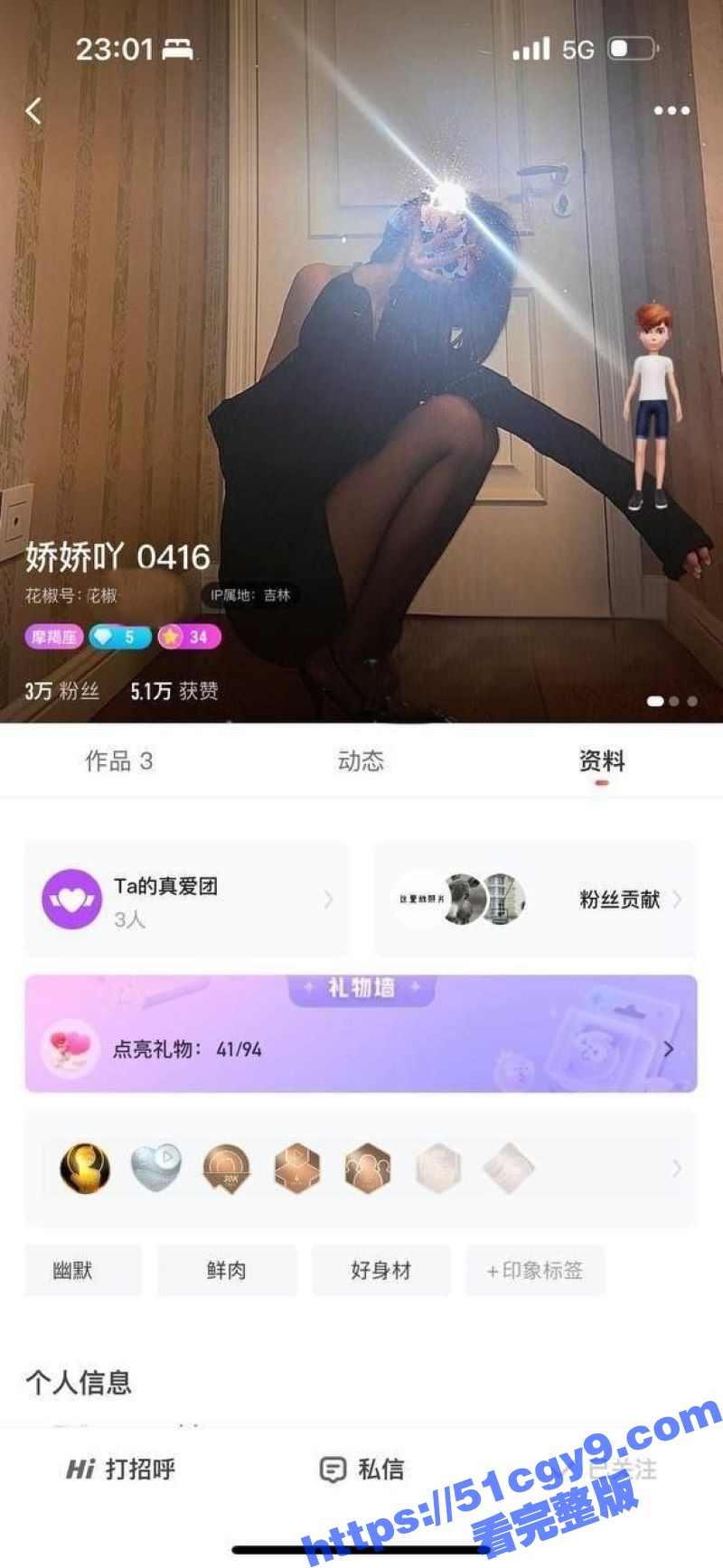Viewport: 723px width, 1568px height.
Task: Go back using the top-left arrow
Action: [33, 111]
